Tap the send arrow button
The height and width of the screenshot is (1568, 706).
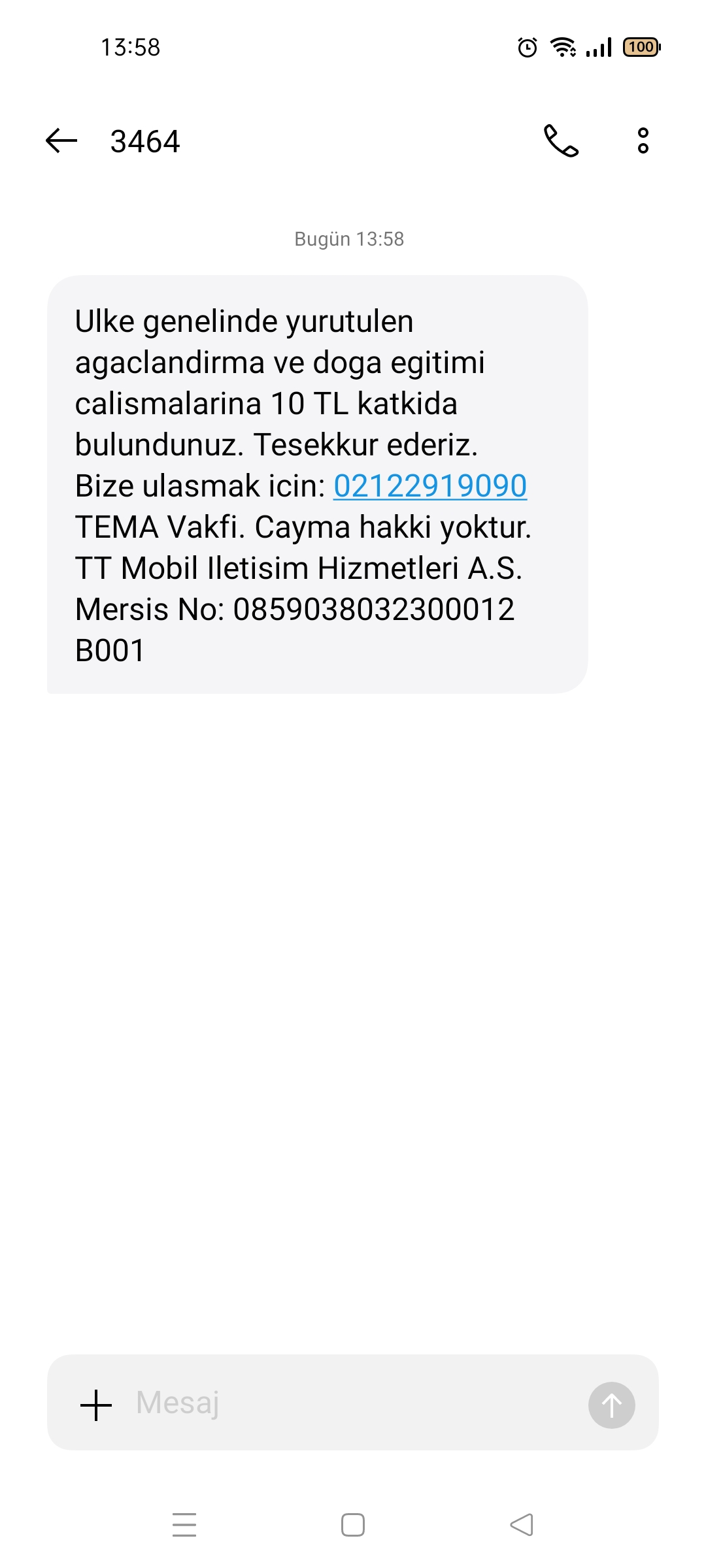[611, 1405]
